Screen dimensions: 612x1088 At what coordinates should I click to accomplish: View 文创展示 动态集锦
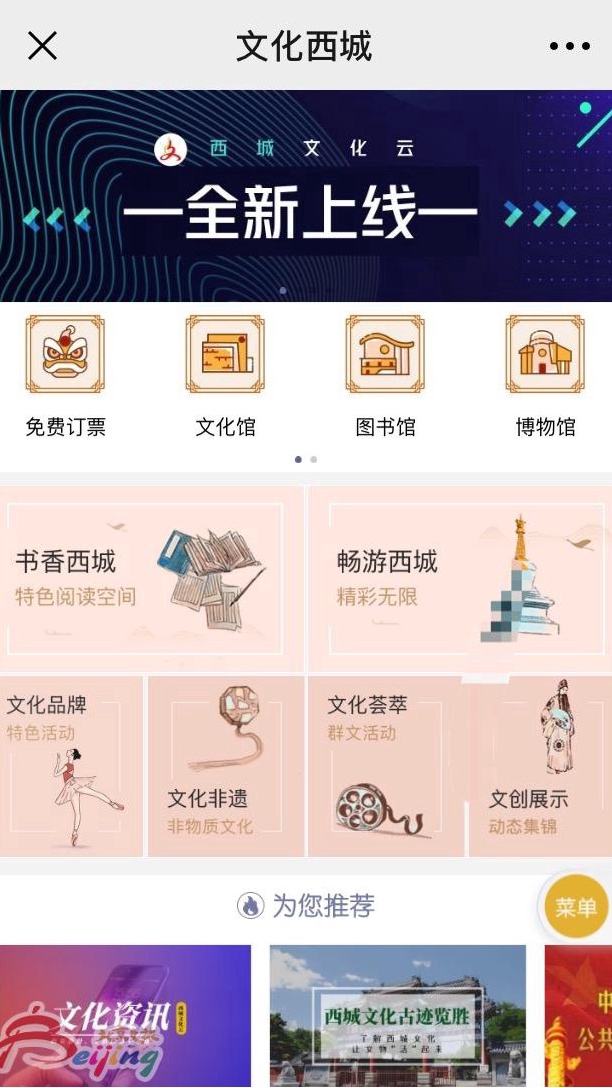[540, 766]
